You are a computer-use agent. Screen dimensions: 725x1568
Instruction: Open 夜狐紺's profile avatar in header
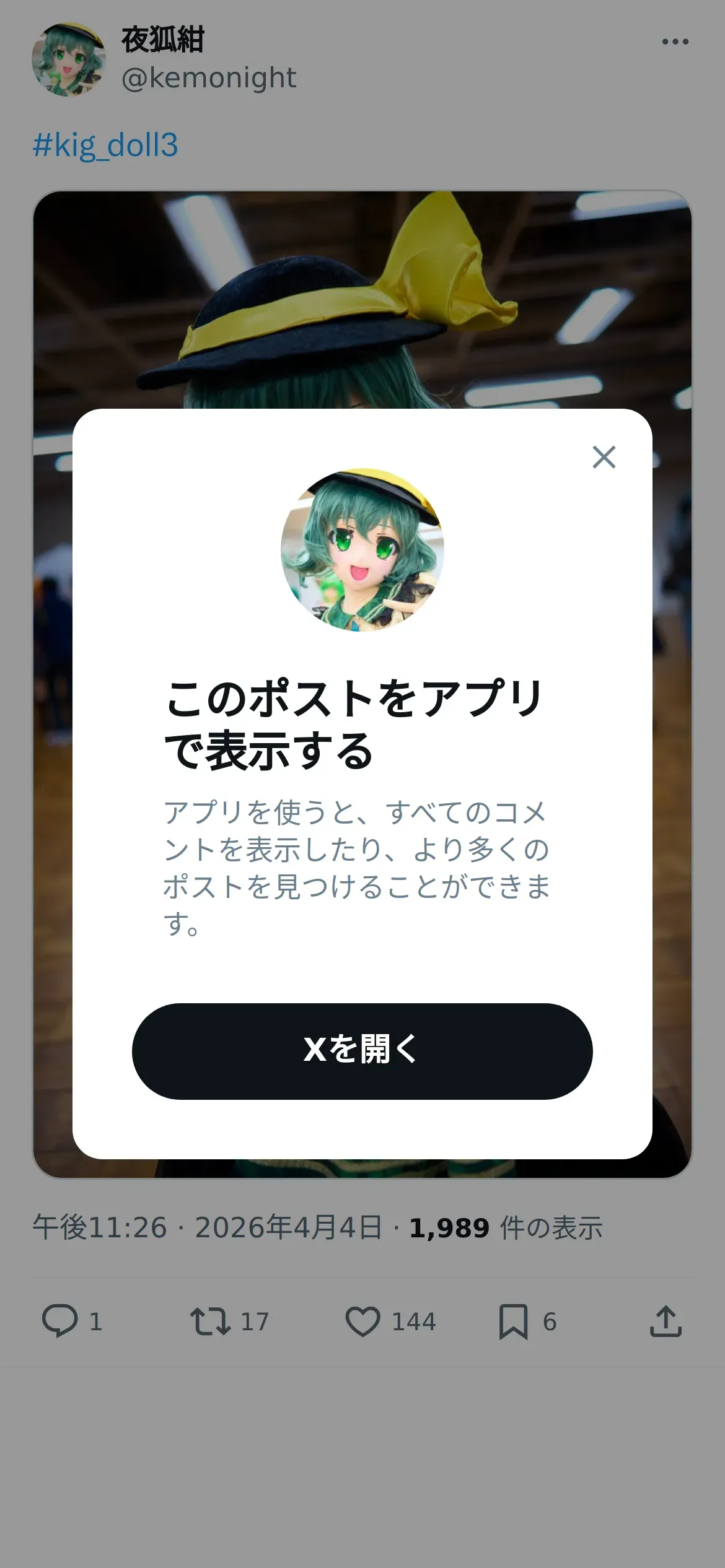pyautogui.click(x=69, y=59)
